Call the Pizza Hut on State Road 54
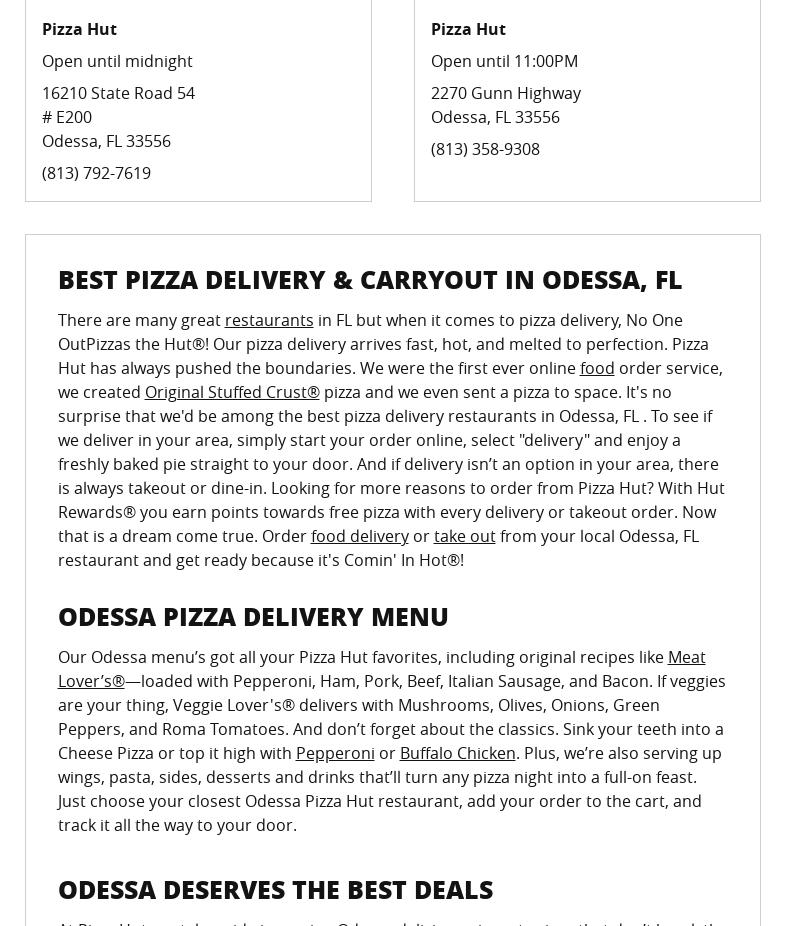Image resolution: width=785 pixels, height=926 pixels. [x=96, y=173]
